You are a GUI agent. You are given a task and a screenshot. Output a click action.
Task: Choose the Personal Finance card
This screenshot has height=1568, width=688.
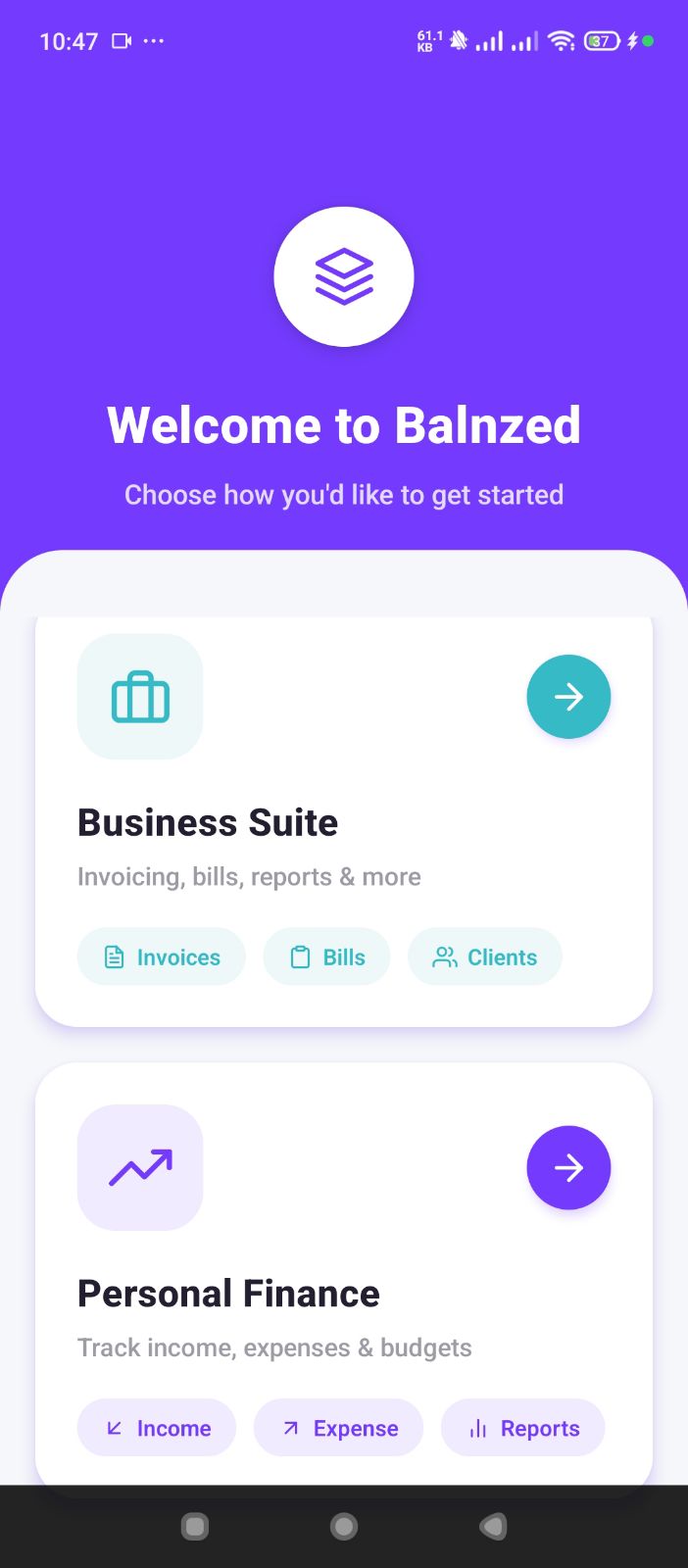click(343, 1294)
